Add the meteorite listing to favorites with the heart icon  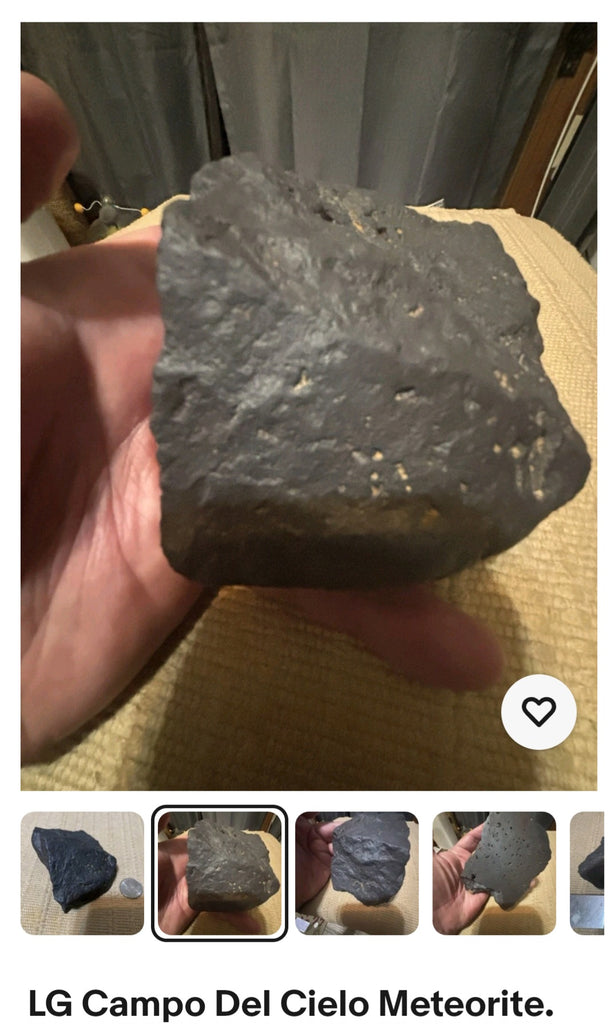[x=538, y=712]
